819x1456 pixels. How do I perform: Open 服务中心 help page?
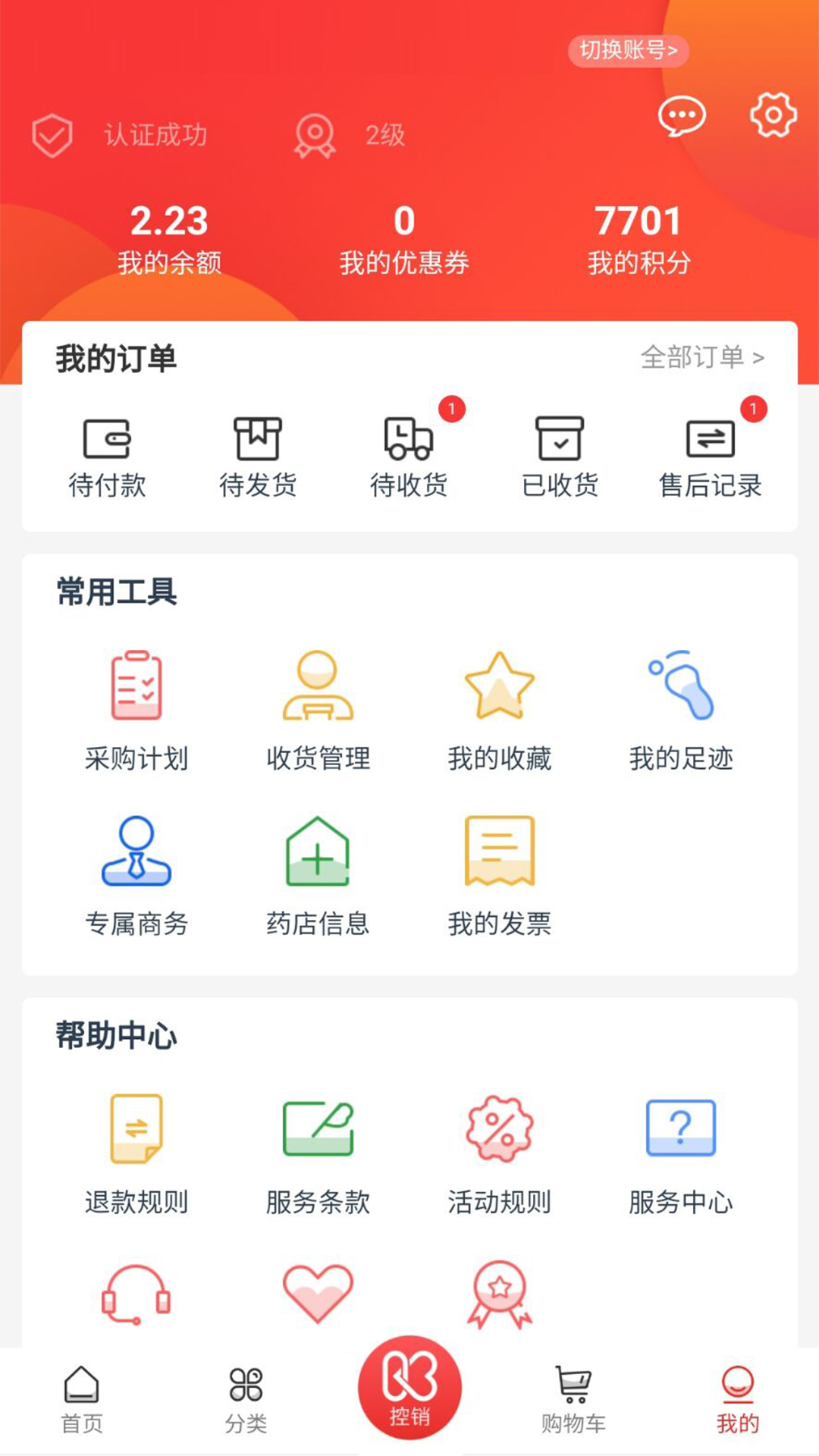[x=681, y=1153]
